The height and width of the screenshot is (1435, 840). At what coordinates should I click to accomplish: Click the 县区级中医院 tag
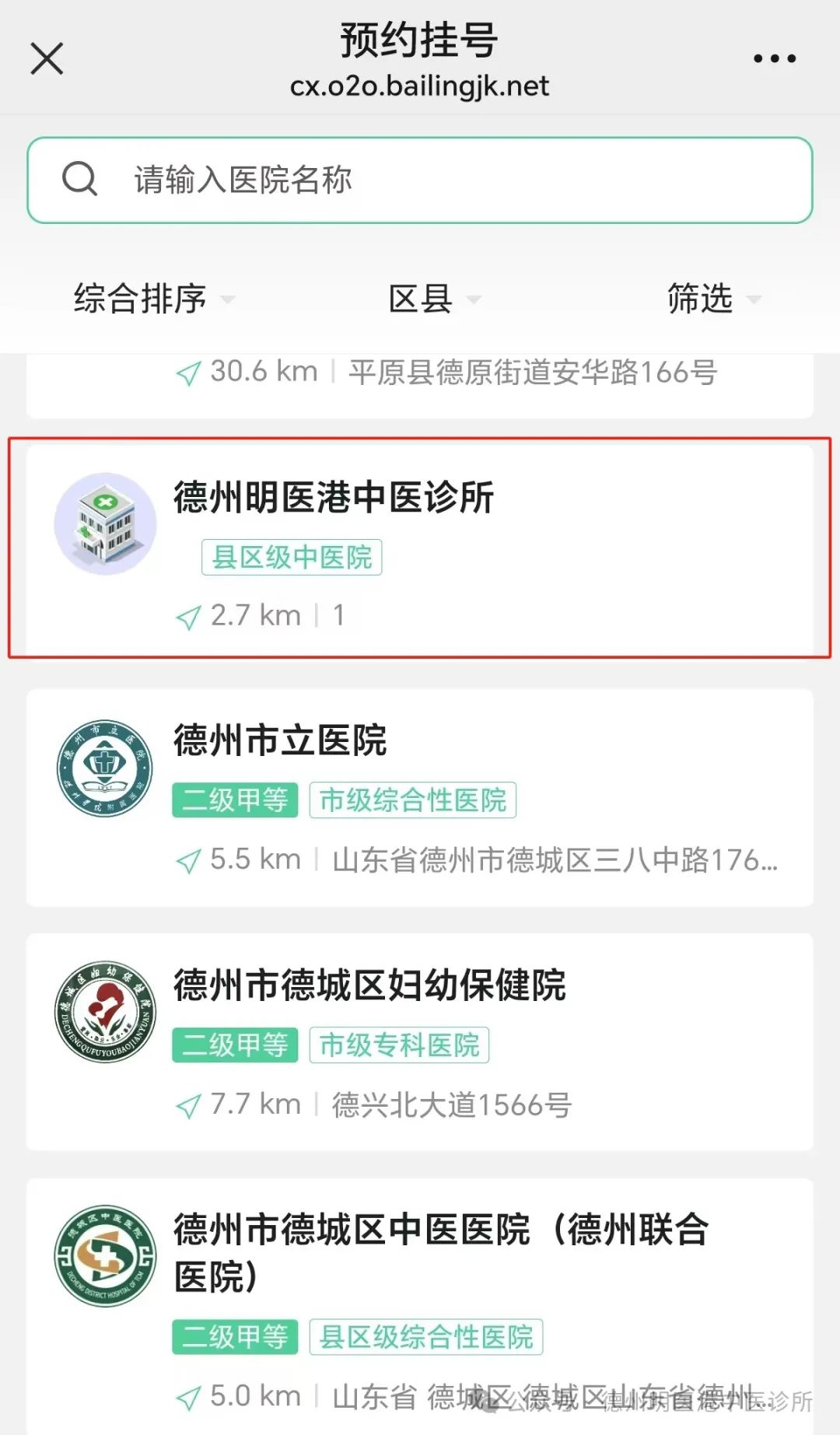point(291,557)
